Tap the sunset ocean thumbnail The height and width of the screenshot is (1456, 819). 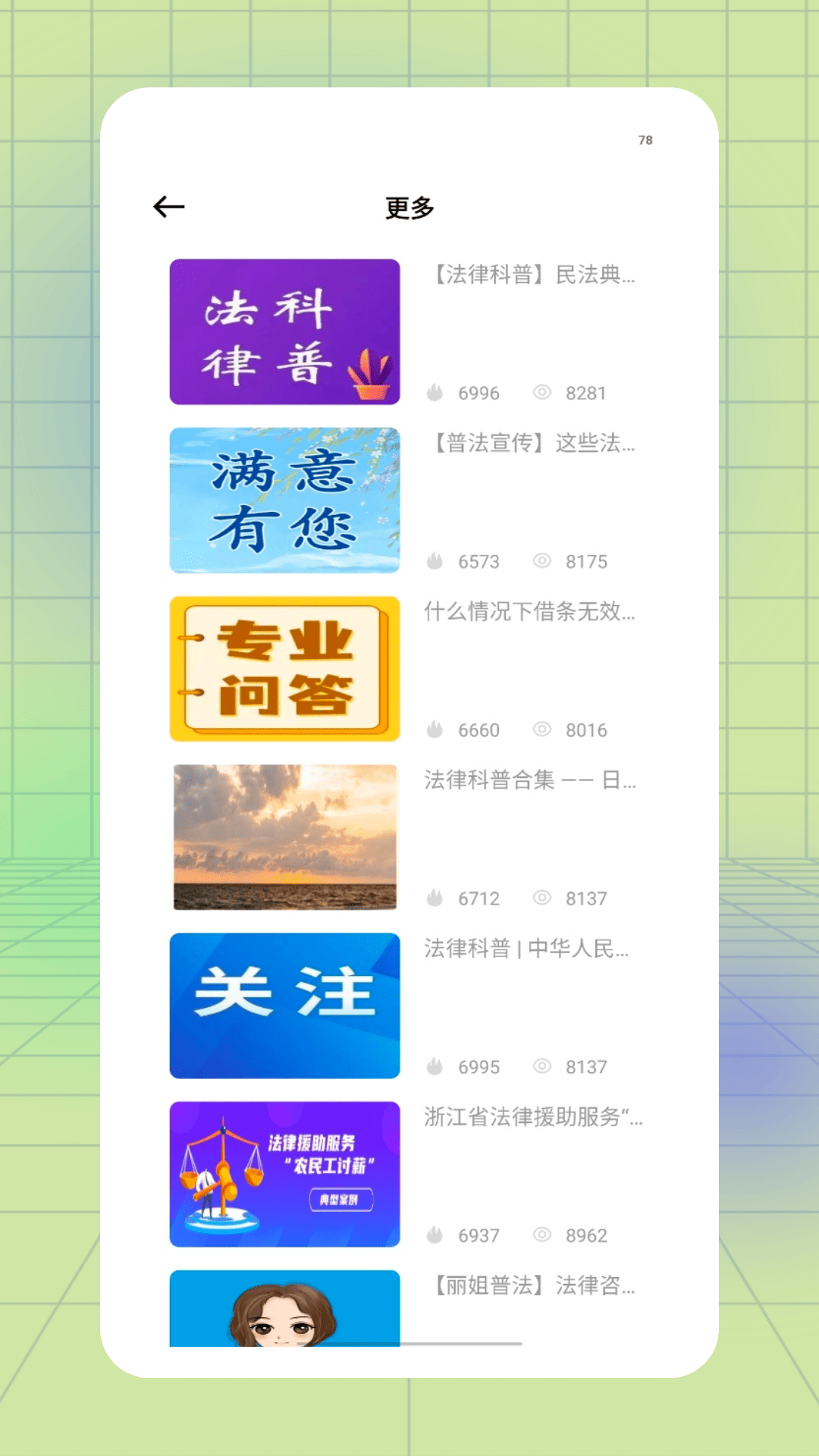tap(284, 836)
